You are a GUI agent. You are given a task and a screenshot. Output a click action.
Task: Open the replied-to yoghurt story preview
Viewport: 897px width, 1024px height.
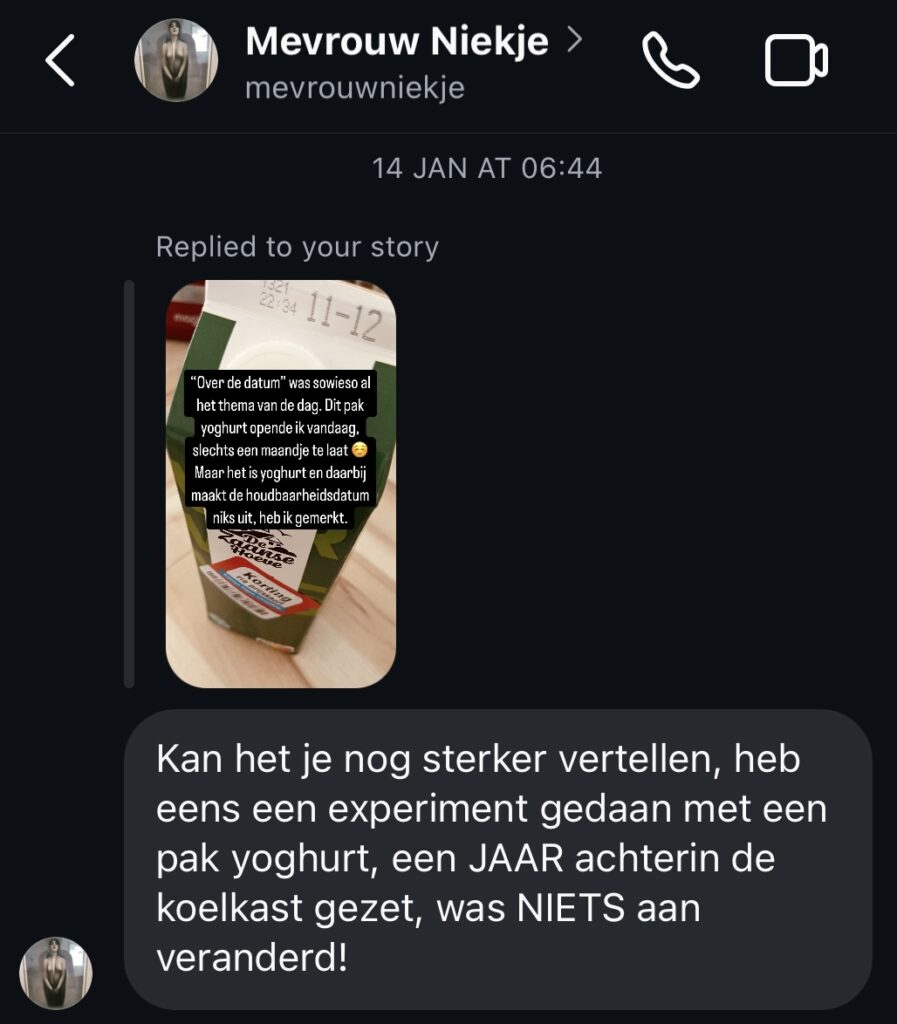point(280,484)
